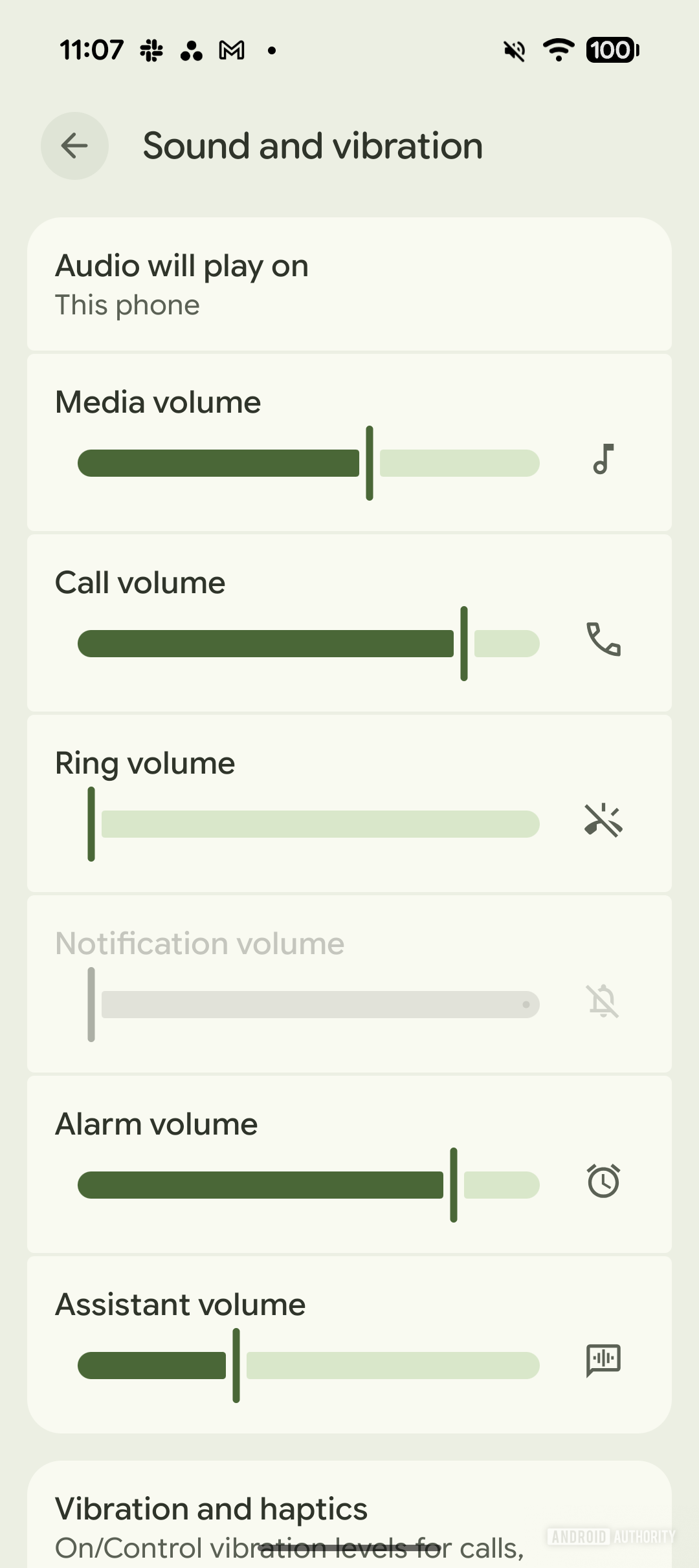This screenshot has height=1568, width=699.
Task: Tap the battery indicator showing 100
Action: 611,49
